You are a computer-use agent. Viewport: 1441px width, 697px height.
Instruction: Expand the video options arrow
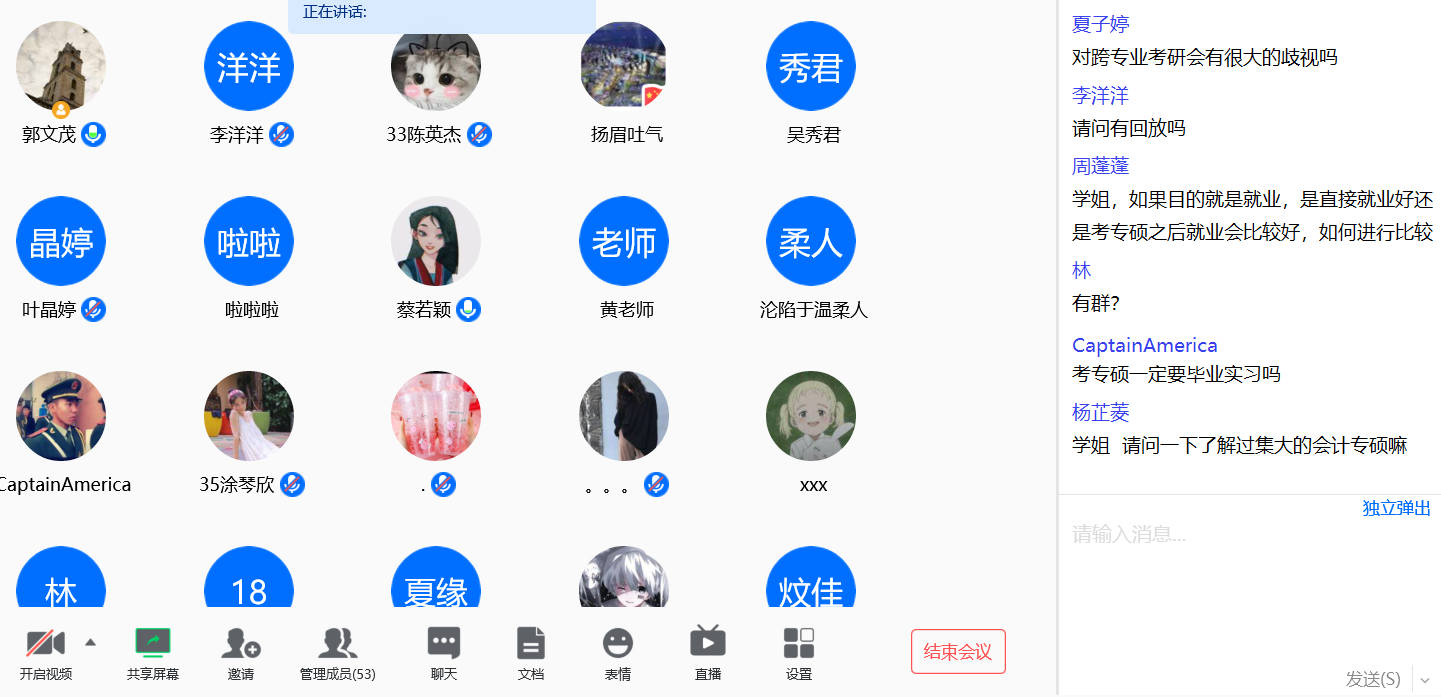90,642
